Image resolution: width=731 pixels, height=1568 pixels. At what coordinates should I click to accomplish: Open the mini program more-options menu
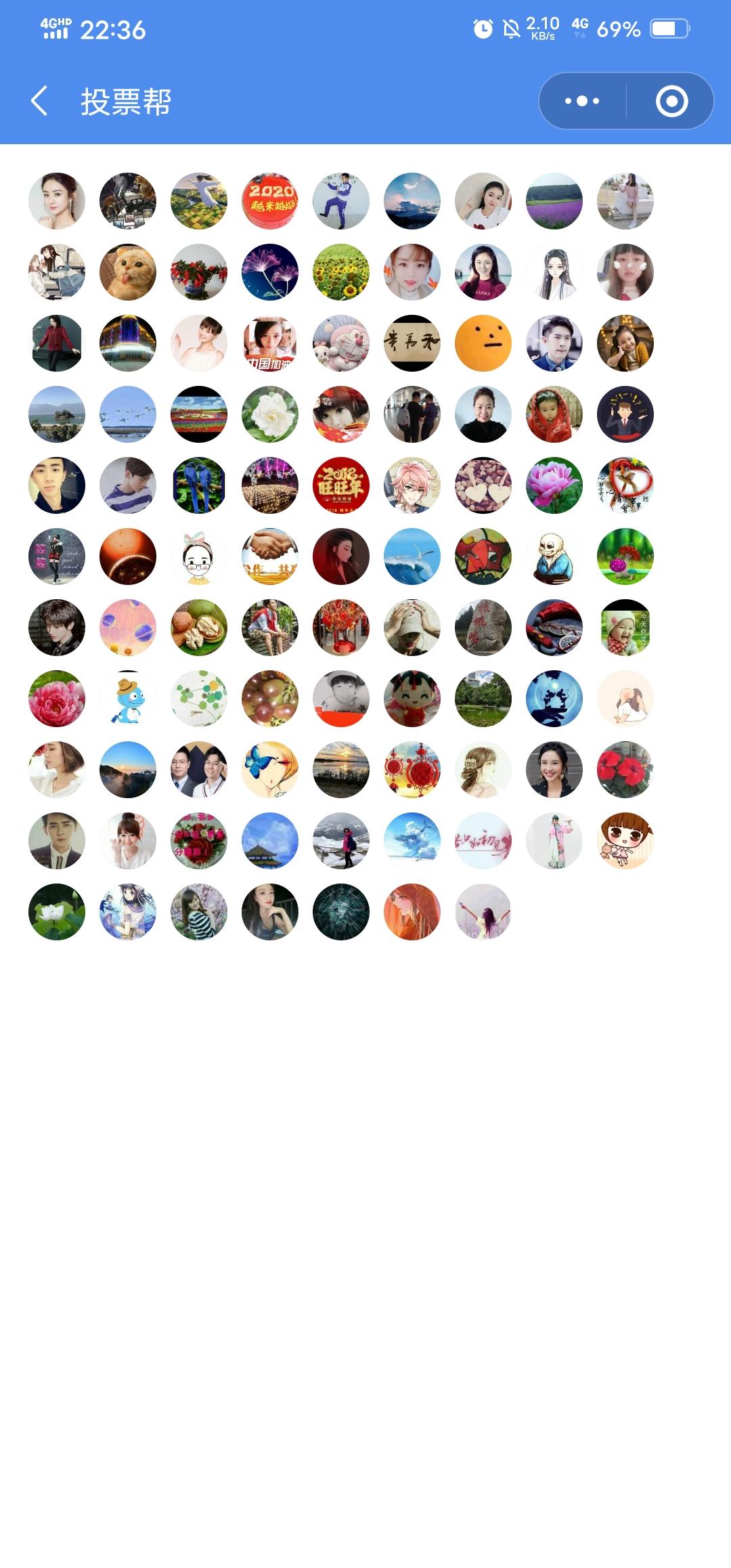(582, 102)
